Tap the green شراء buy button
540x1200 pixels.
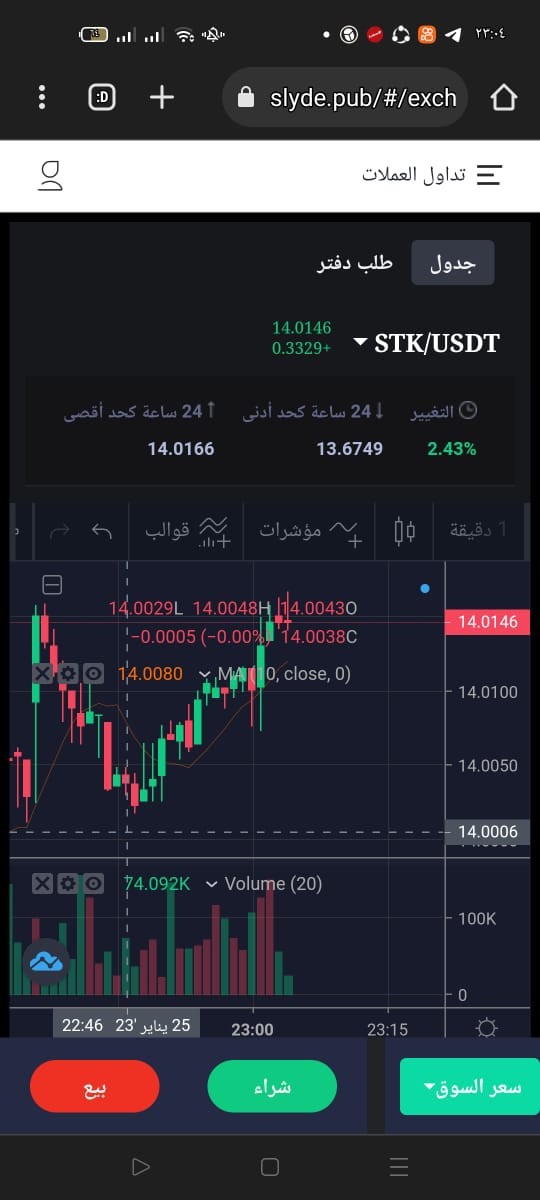[x=272, y=1087]
